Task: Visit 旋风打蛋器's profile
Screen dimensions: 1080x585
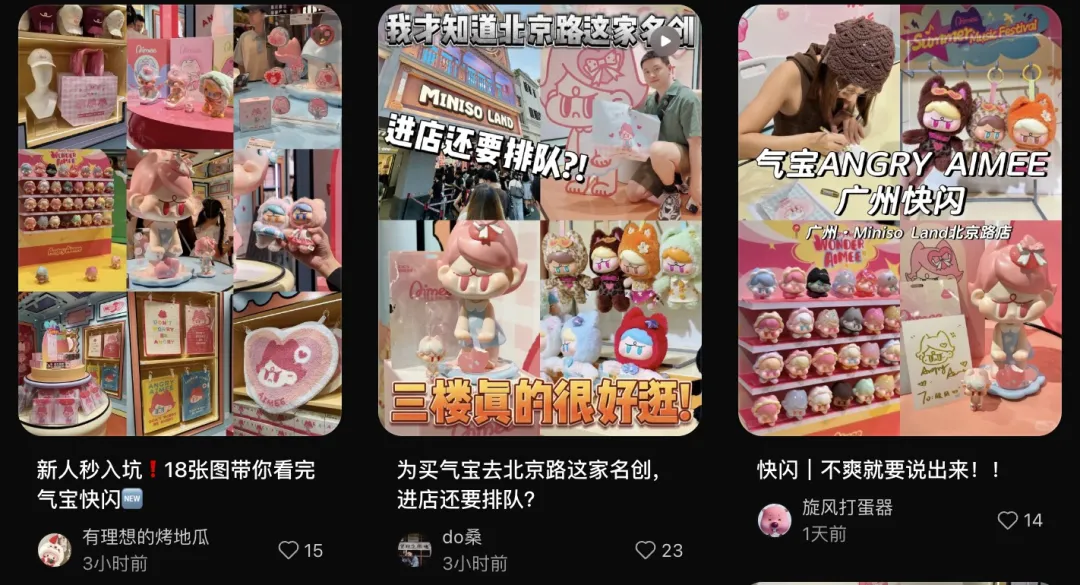Action: [775, 520]
